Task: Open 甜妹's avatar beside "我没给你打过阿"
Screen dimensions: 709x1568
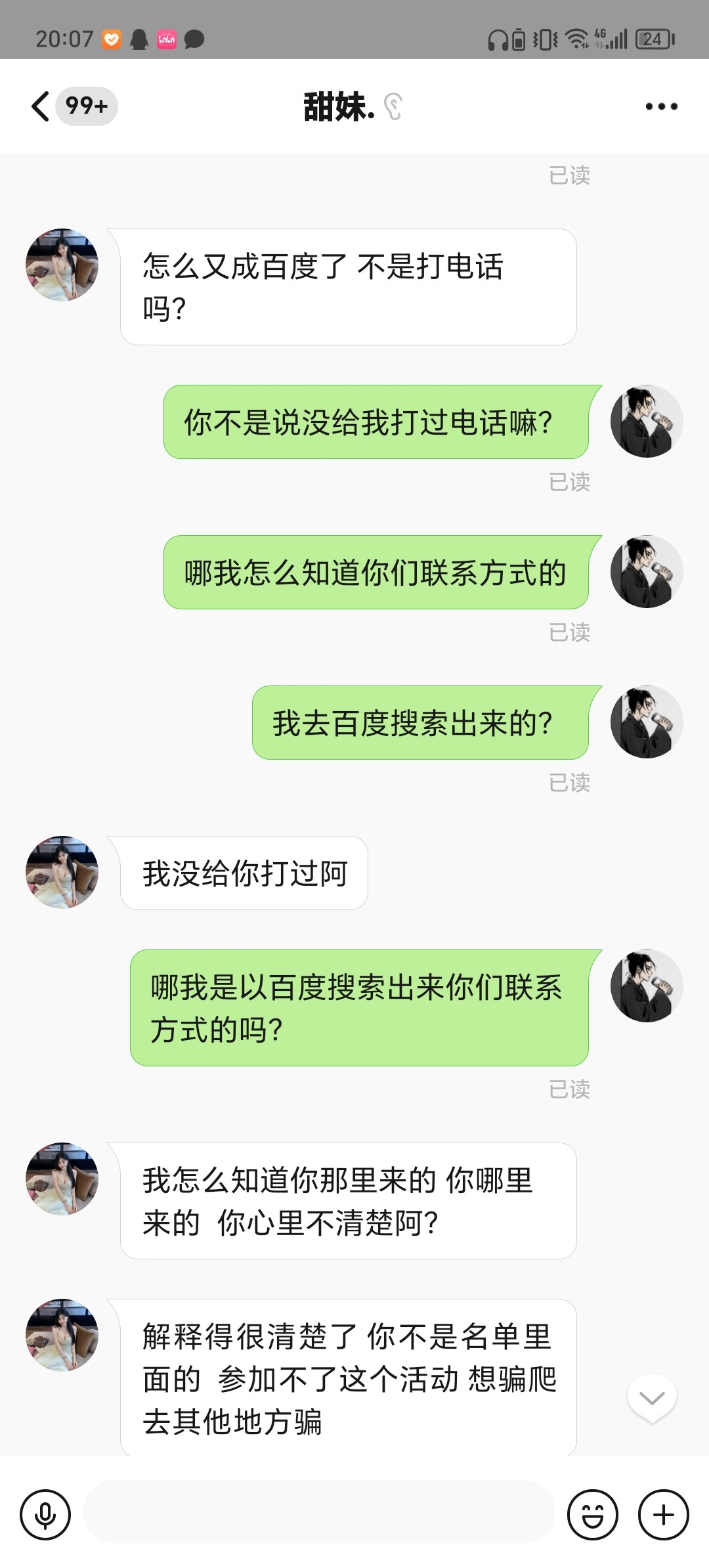Action: click(62, 872)
